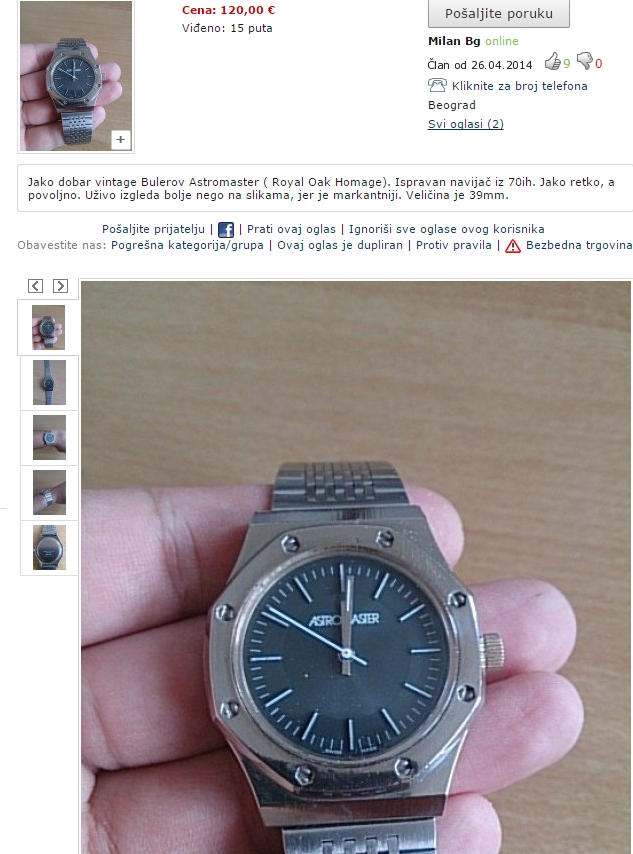The image size is (633, 854).
Task: Send a message via Pošaljite poruku
Action: [498, 14]
